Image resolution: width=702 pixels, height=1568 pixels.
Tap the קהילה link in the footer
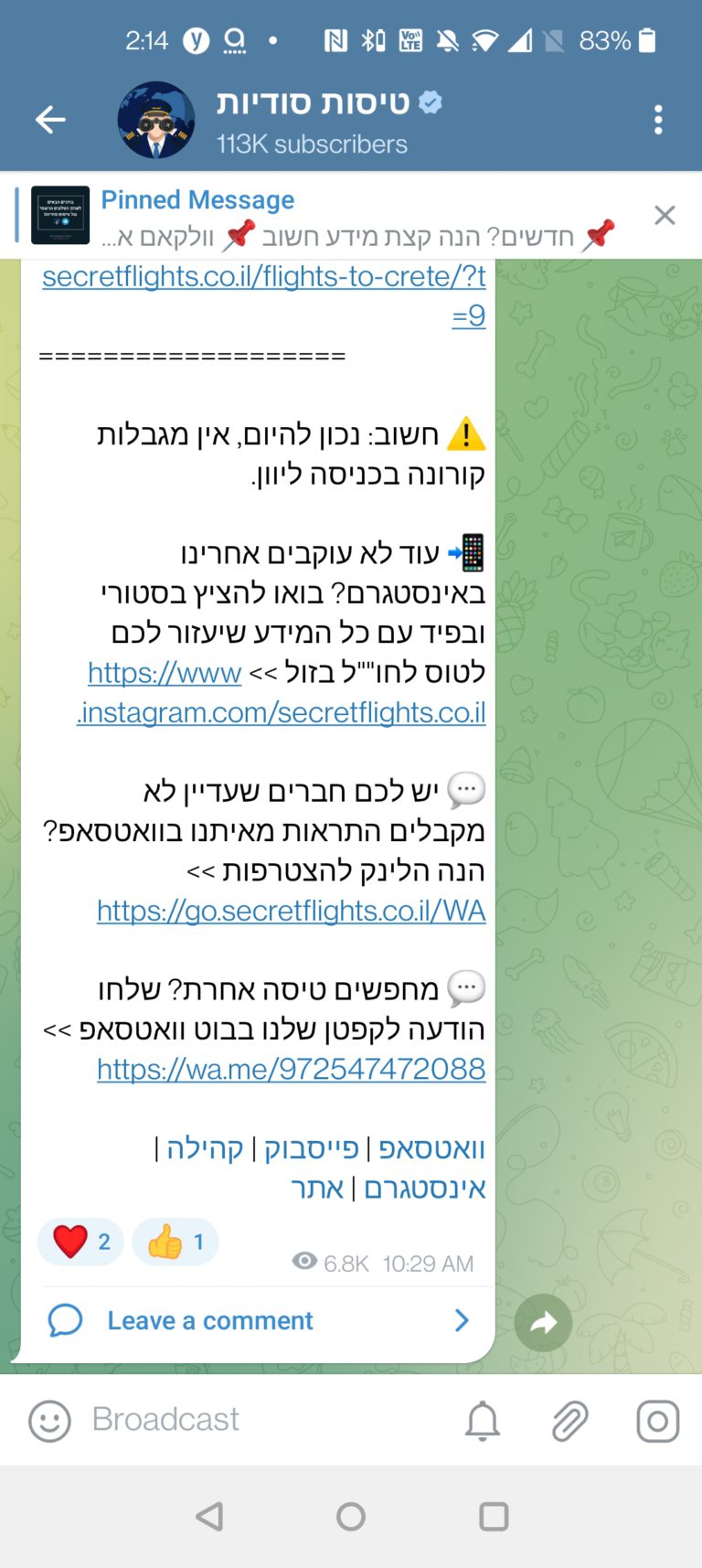pos(205,1148)
